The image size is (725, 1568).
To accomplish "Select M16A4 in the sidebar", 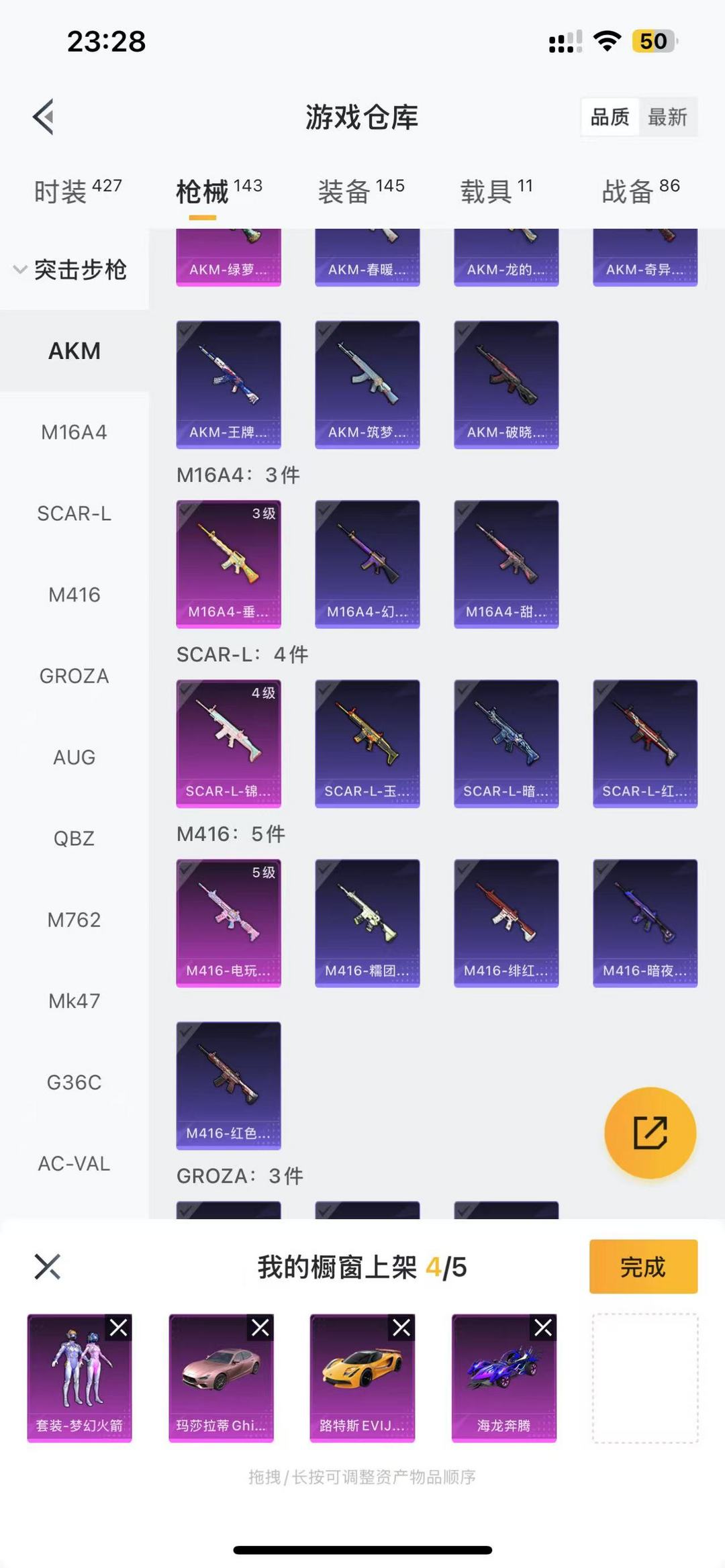I will 74,432.
